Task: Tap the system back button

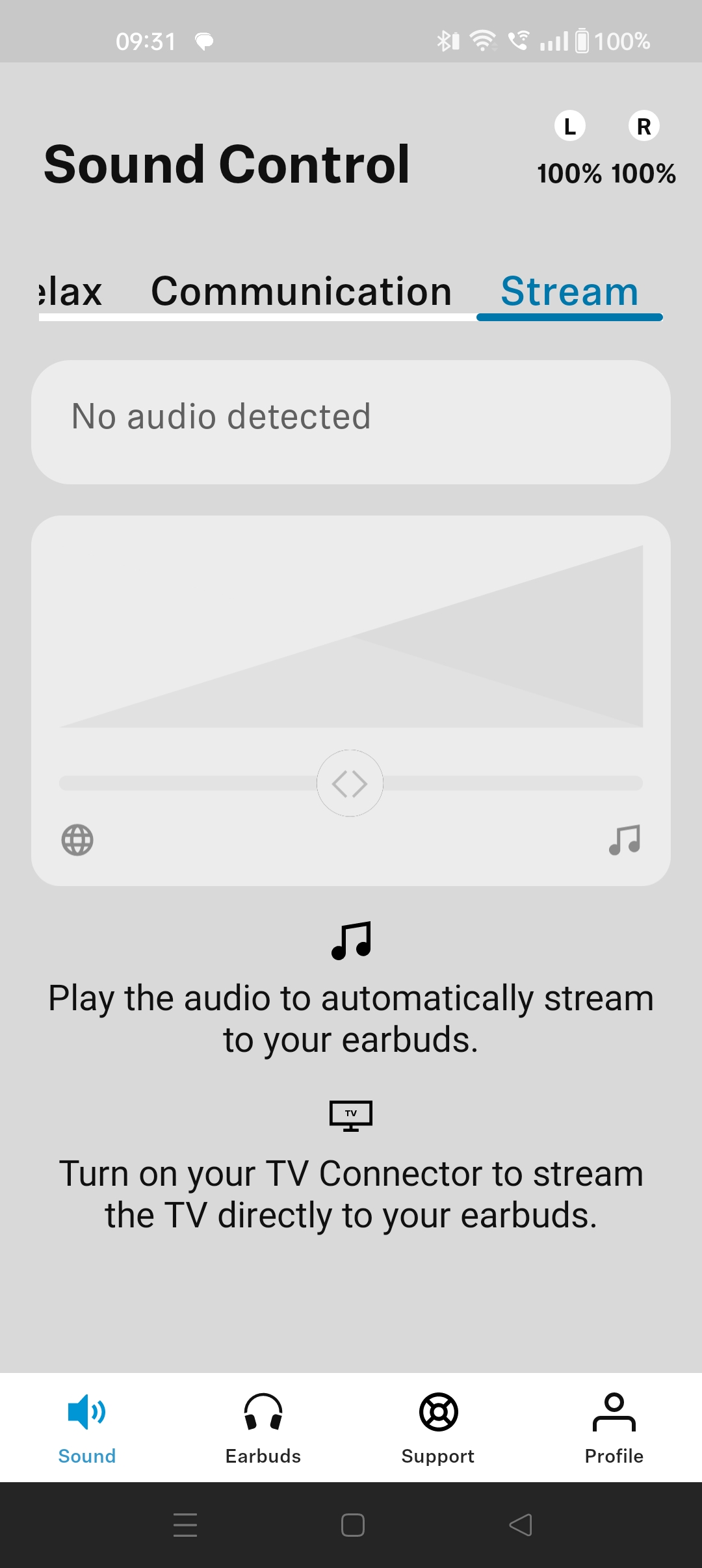Action: 520,1525
